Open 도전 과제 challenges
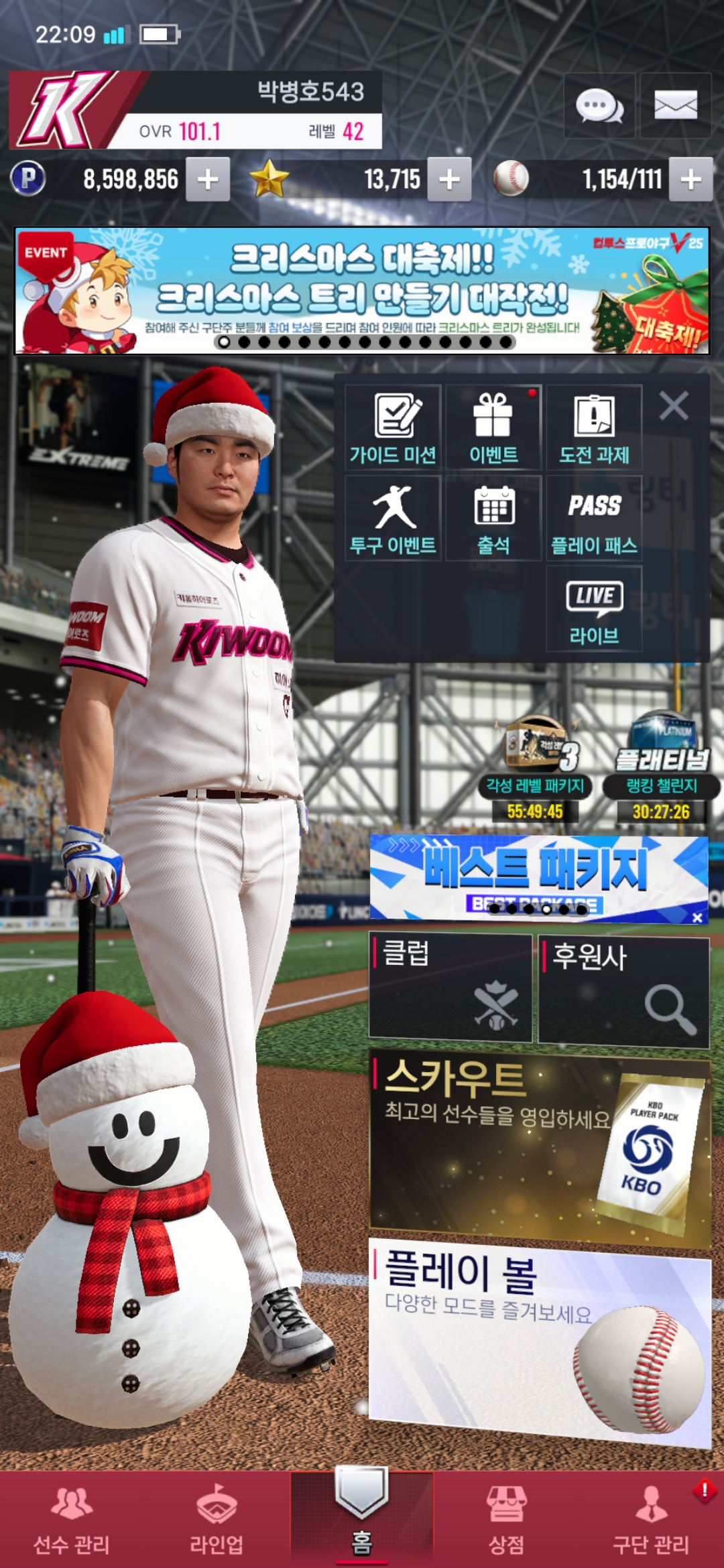Screen dimensions: 724x1568 coord(594,428)
